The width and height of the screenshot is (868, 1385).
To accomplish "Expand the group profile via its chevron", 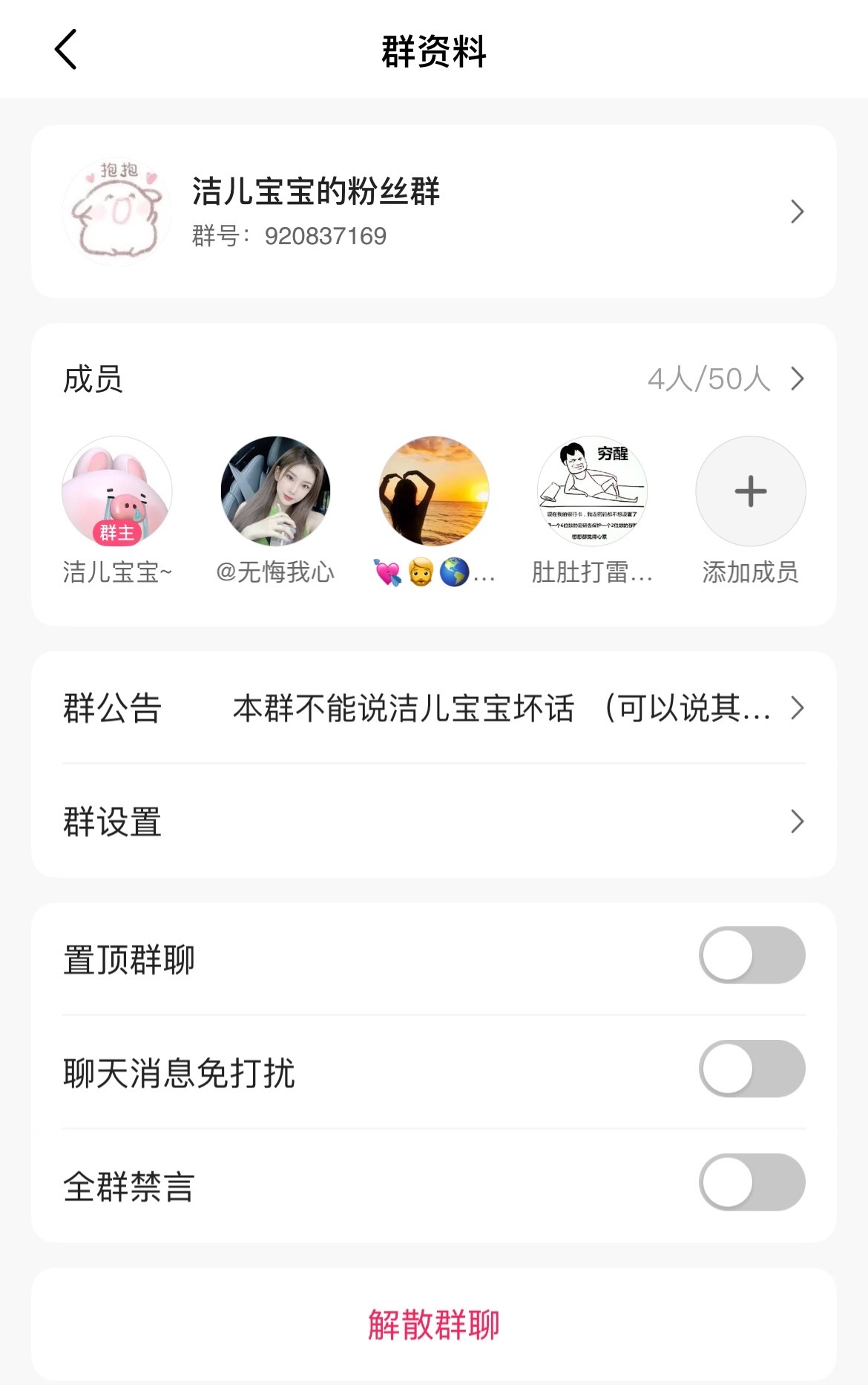I will coord(798,211).
